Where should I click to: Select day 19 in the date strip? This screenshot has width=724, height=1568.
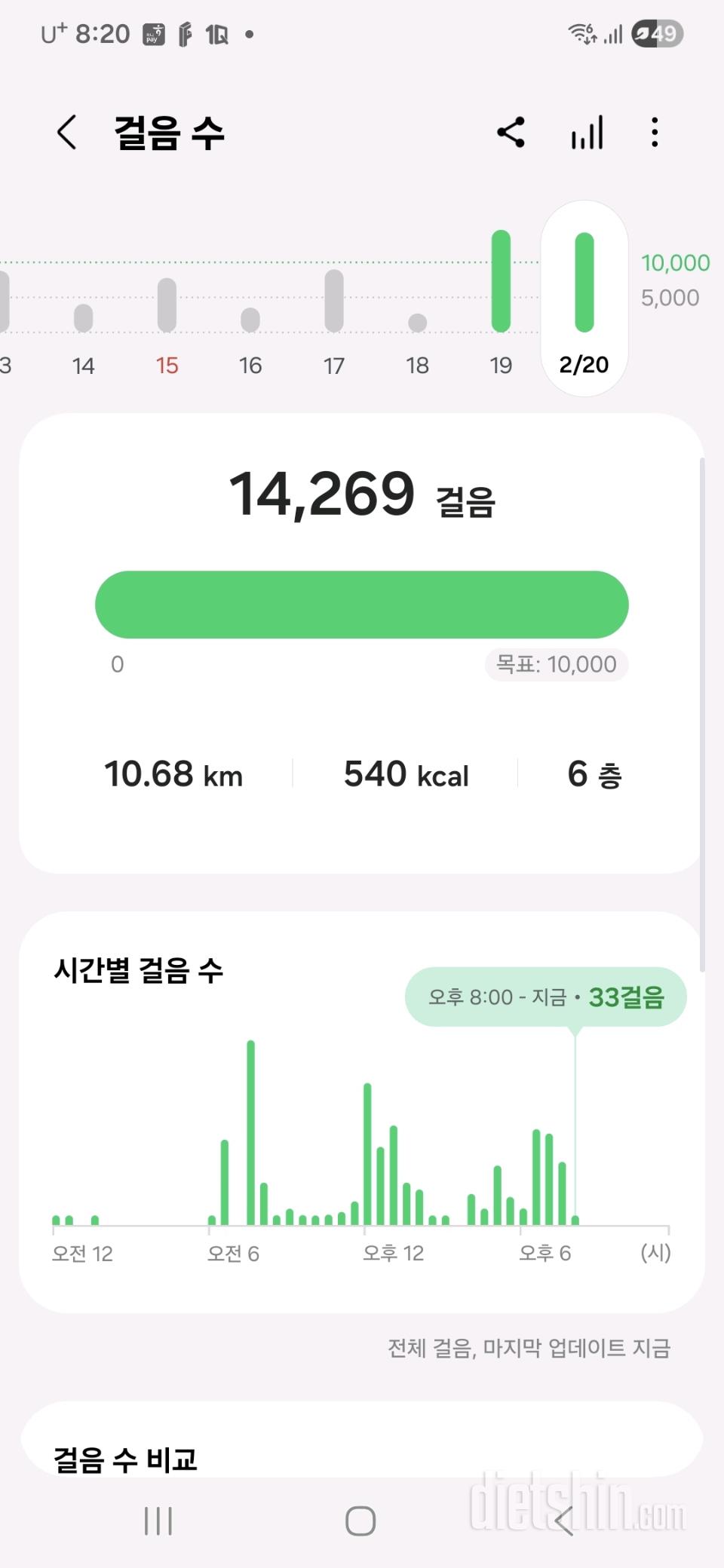coord(501,302)
